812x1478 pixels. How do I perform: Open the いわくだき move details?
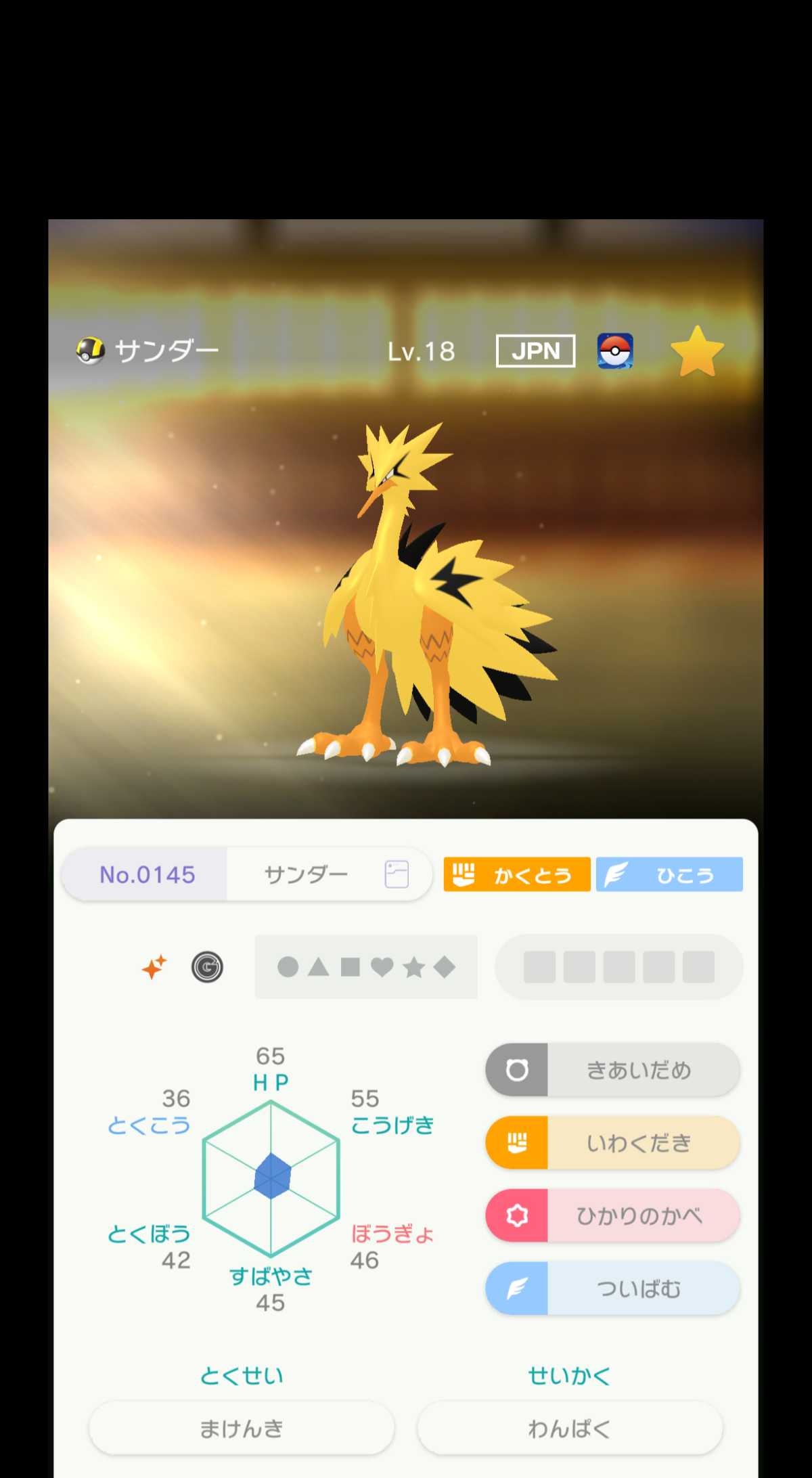[x=612, y=1143]
